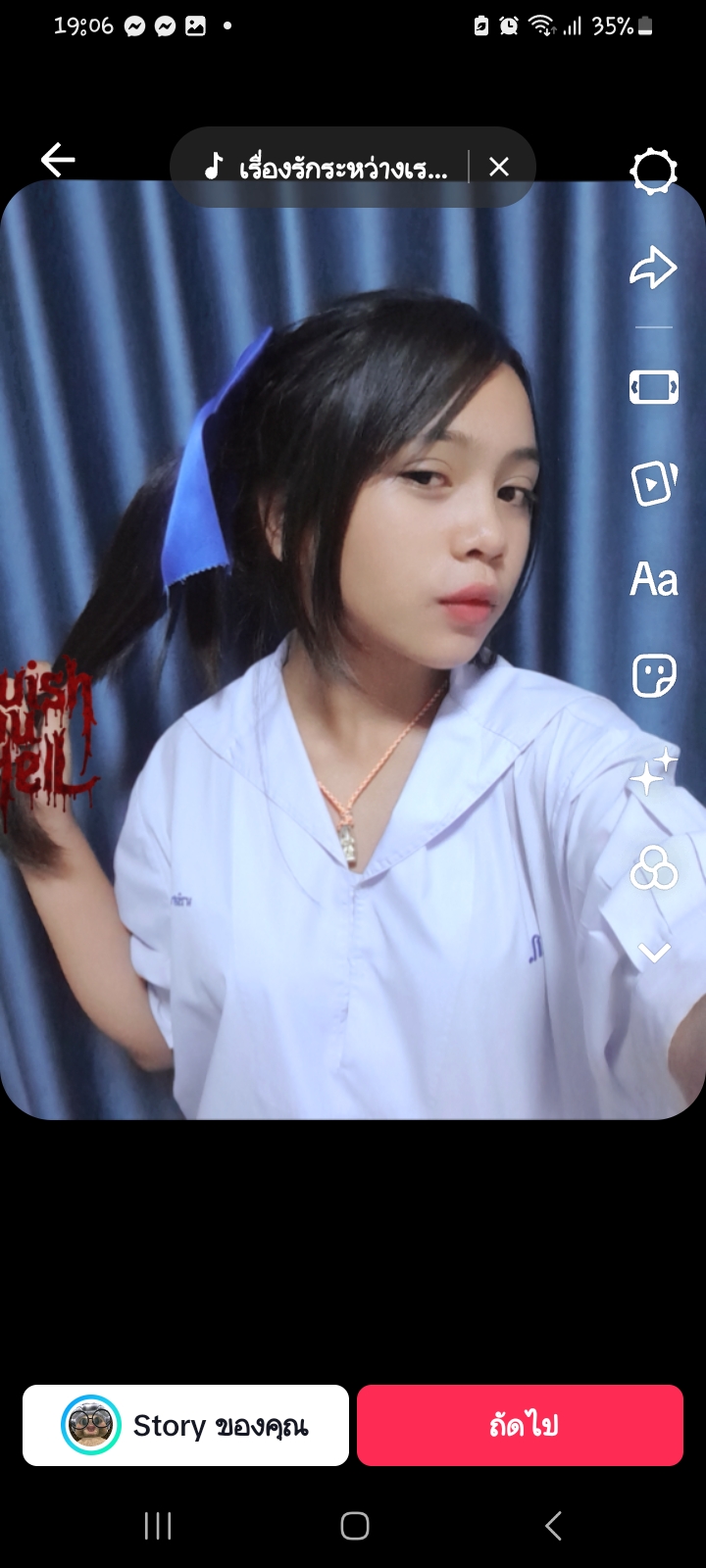This screenshot has height=1568, width=706.
Task: Add text with the Aa tool
Action: click(x=653, y=579)
